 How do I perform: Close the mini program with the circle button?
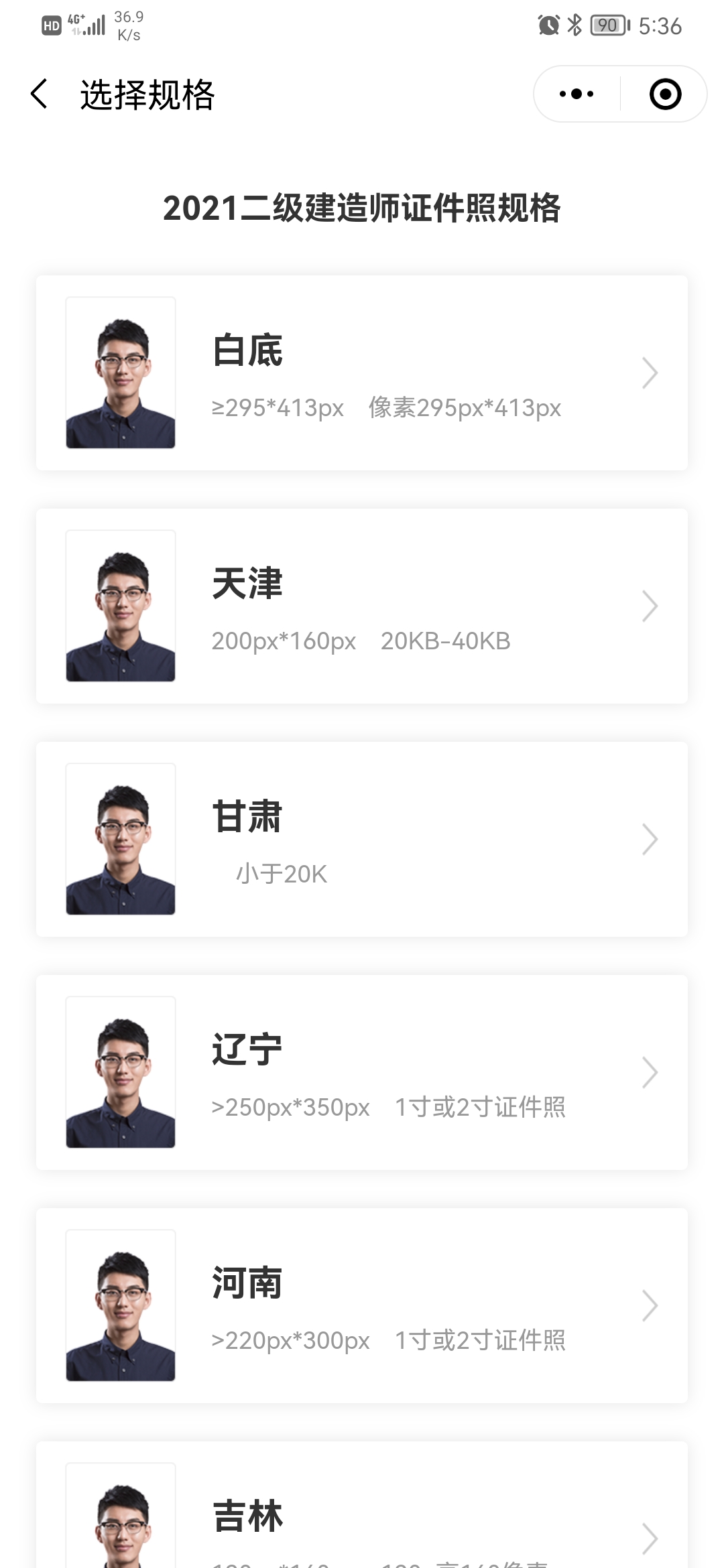pyautogui.click(x=665, y=94)
